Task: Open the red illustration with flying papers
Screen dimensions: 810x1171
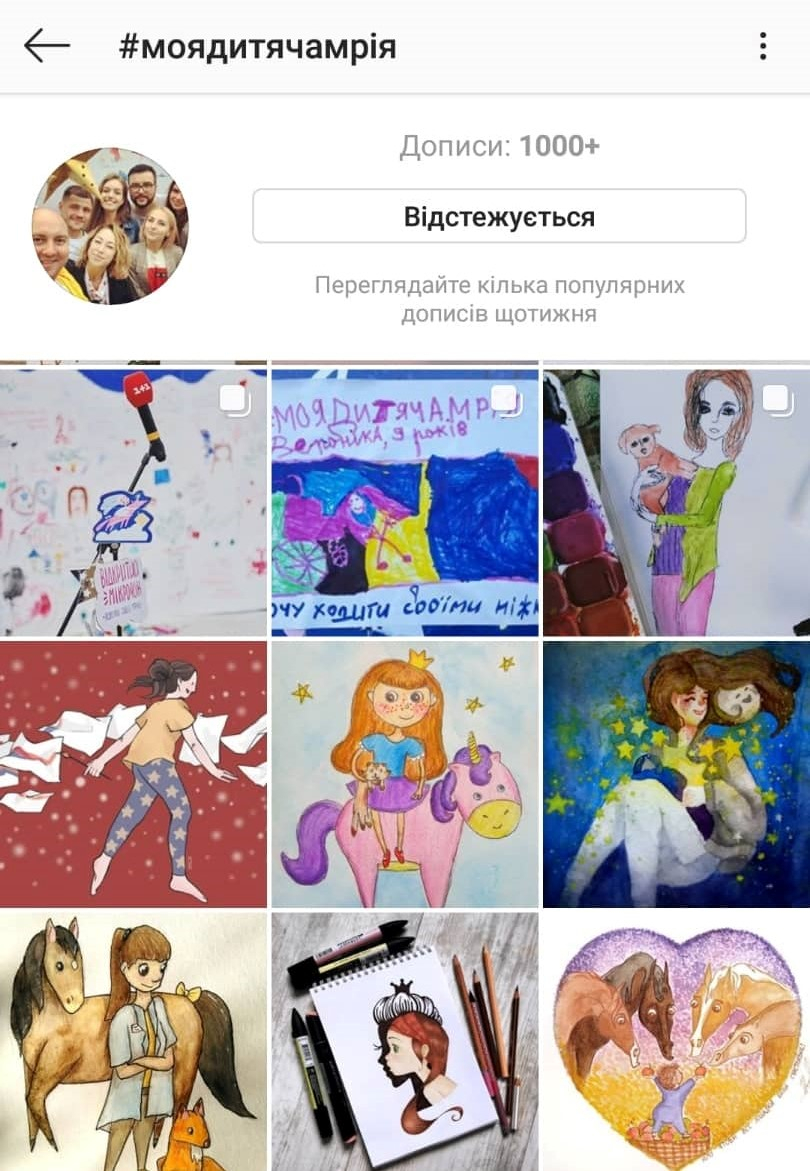Action: pos(133,774)
